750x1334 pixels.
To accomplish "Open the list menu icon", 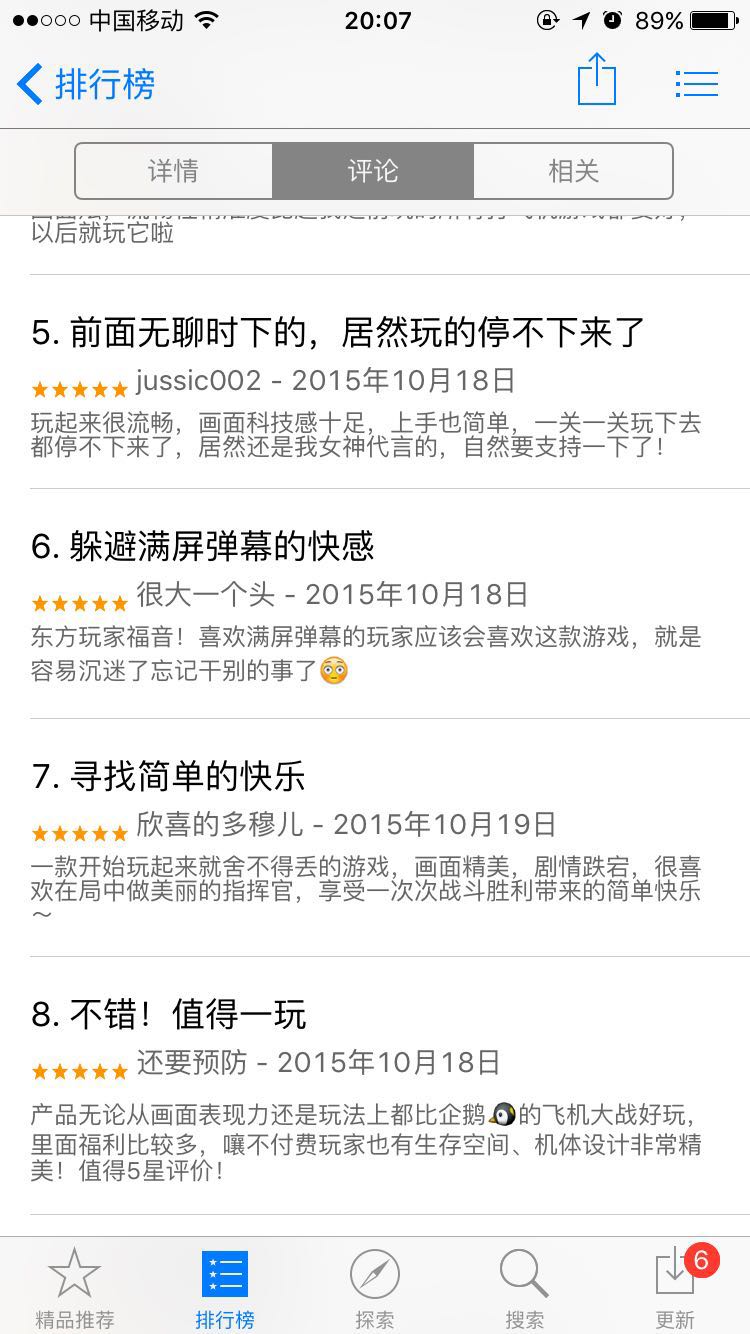I will pos(697,84).
